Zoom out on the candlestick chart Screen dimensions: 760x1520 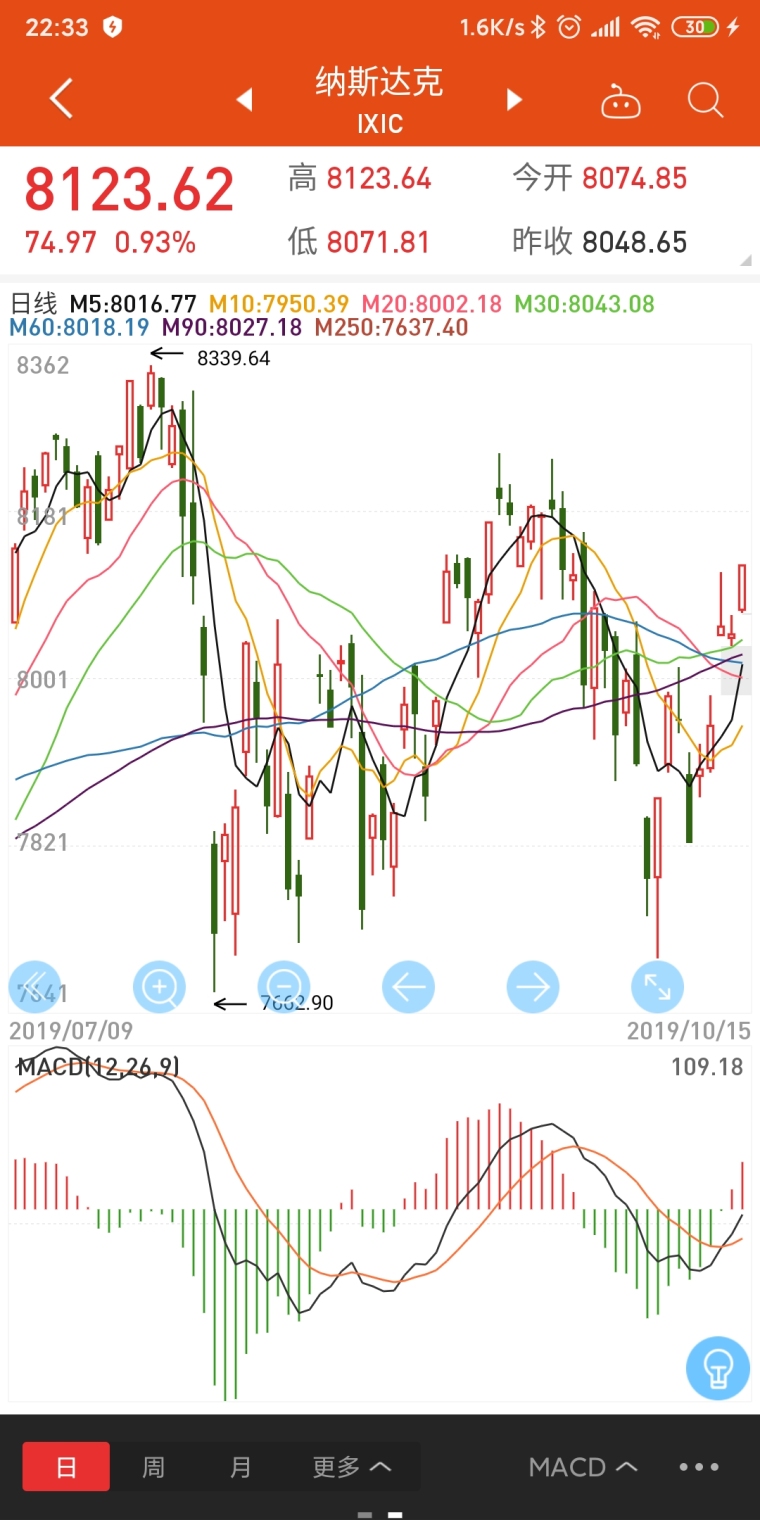click(284, 987)
